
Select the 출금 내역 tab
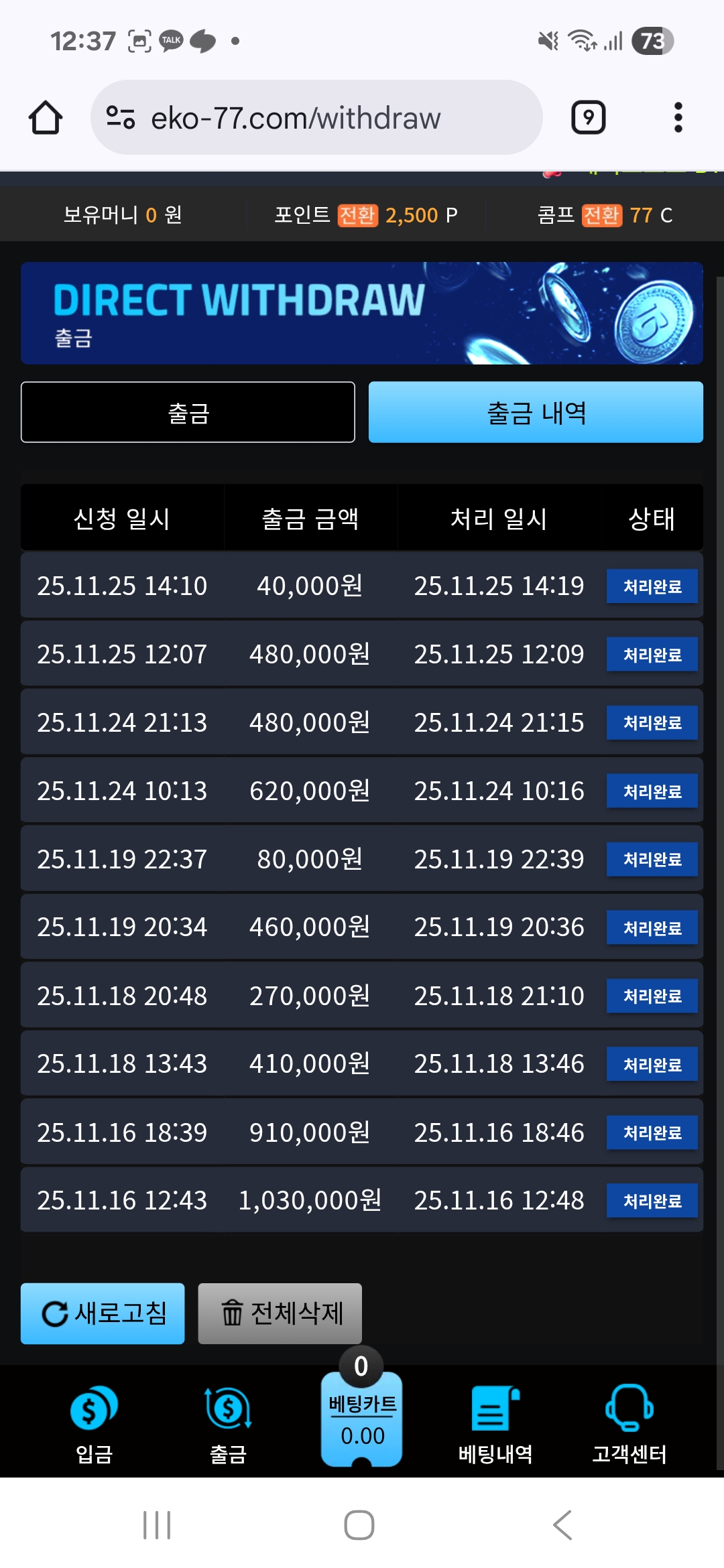(x=535, y=413)
